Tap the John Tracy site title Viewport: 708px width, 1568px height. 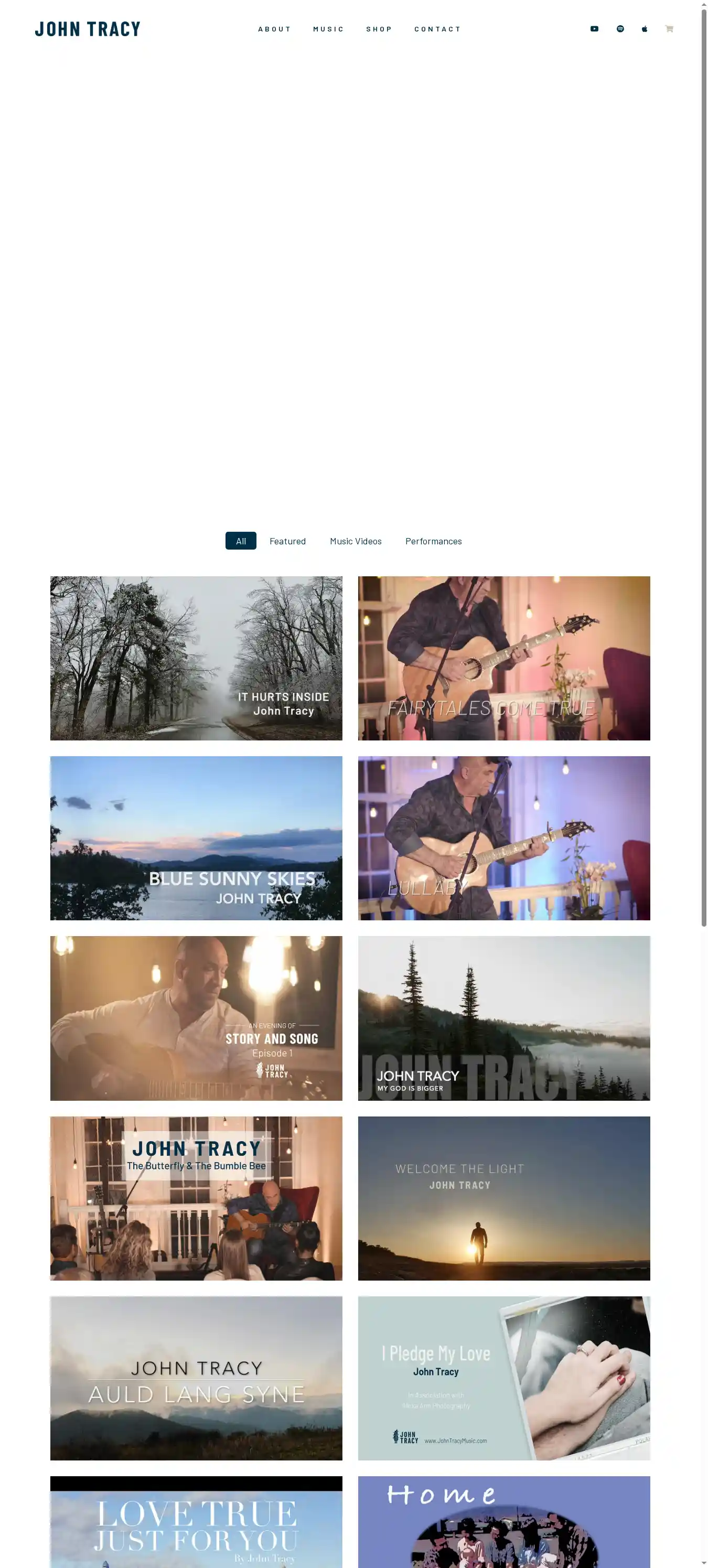88,29
